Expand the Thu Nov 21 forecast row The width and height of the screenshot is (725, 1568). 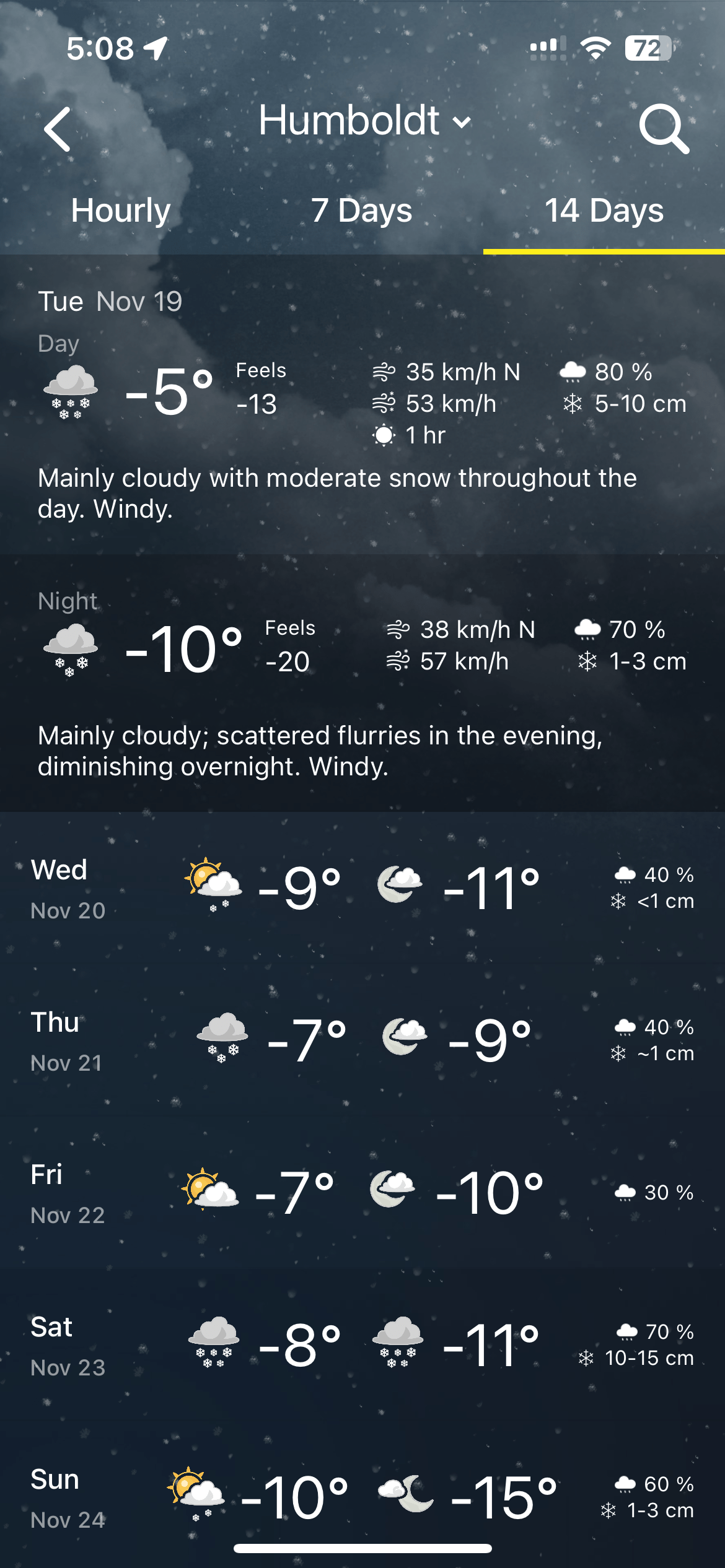362,1040
